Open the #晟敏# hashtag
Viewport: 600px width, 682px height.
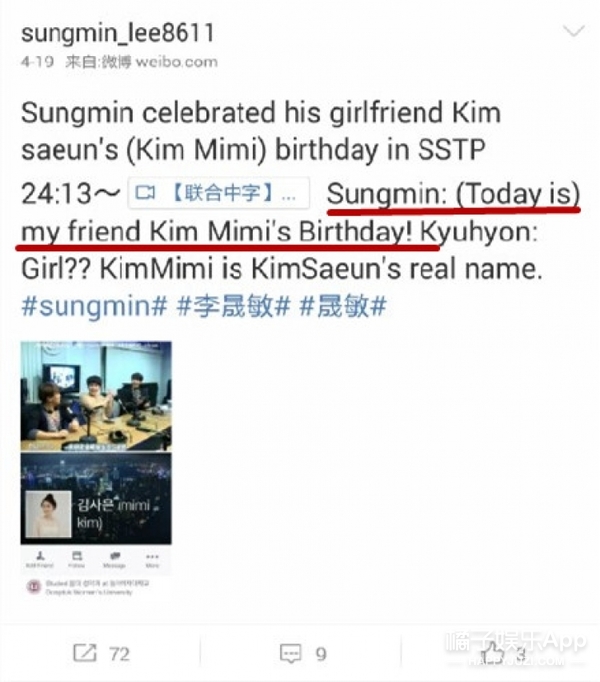click(x=342, y=306)
